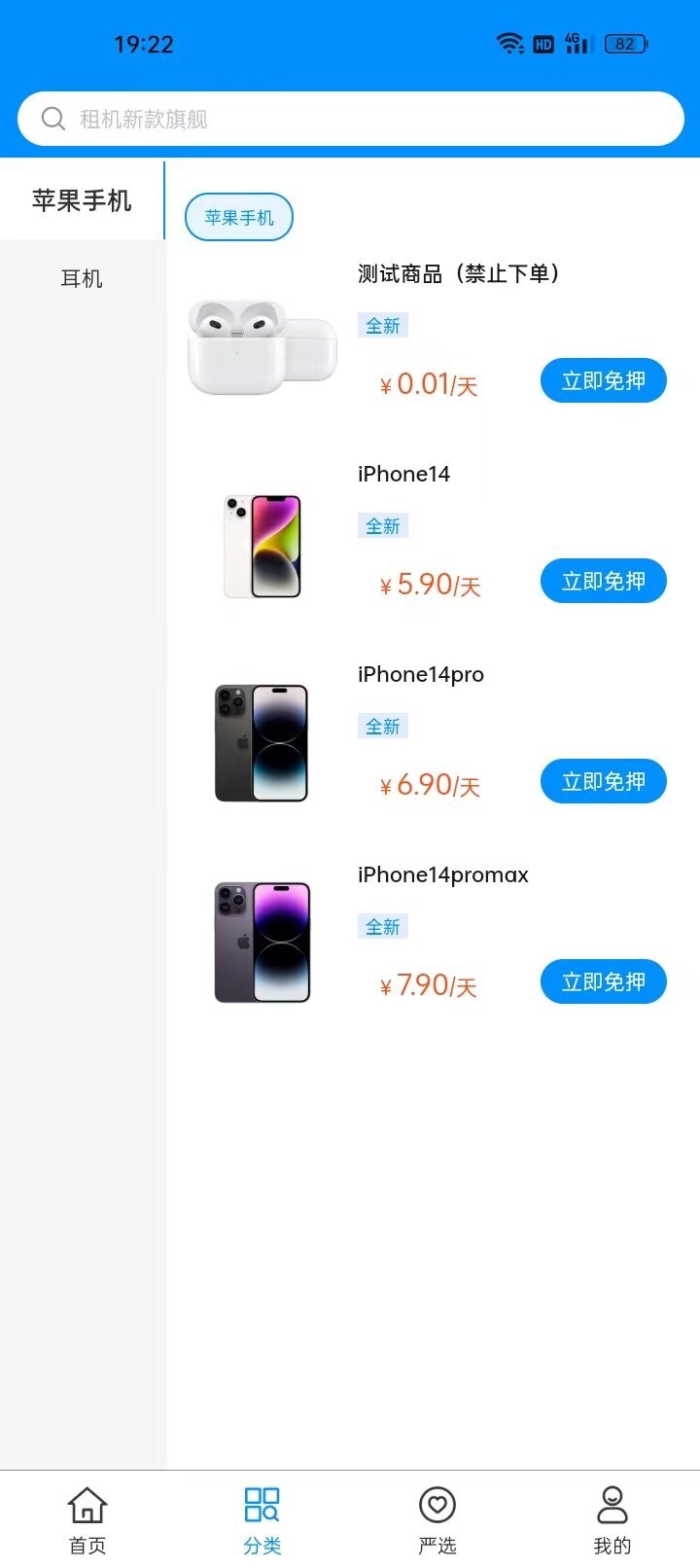Switch to the 耳机 sidebar category
The height and width of the screenshot is (1568, 700).
coord(82,278)
